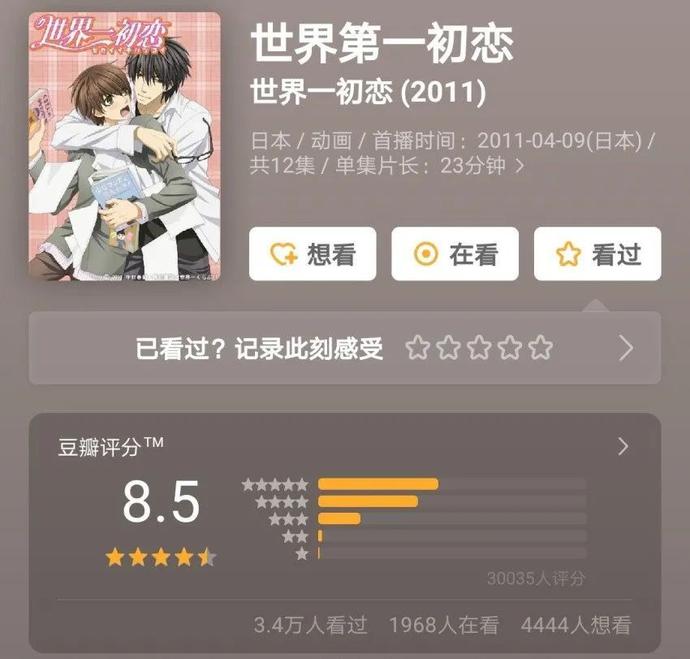690x659 pixels.
Task: Open the 豆瓣评分 rating details chevron
Action: pos(623,446)
